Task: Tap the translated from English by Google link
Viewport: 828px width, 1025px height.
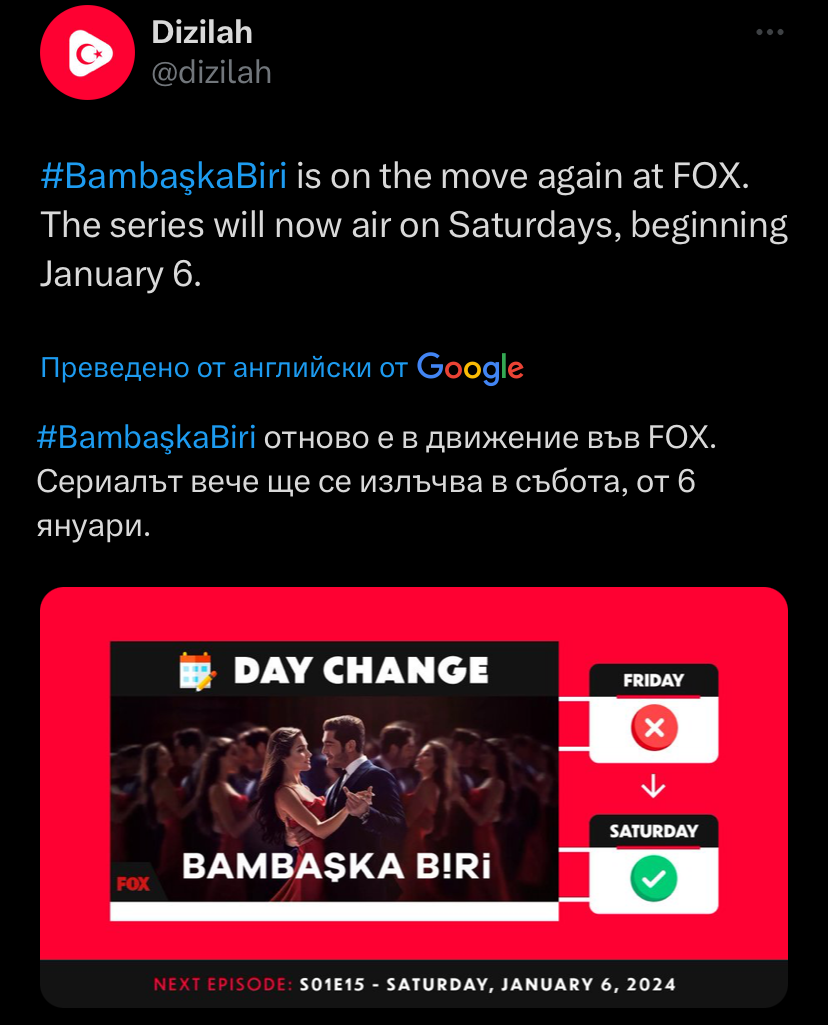Action: click(x=282, y=368)
